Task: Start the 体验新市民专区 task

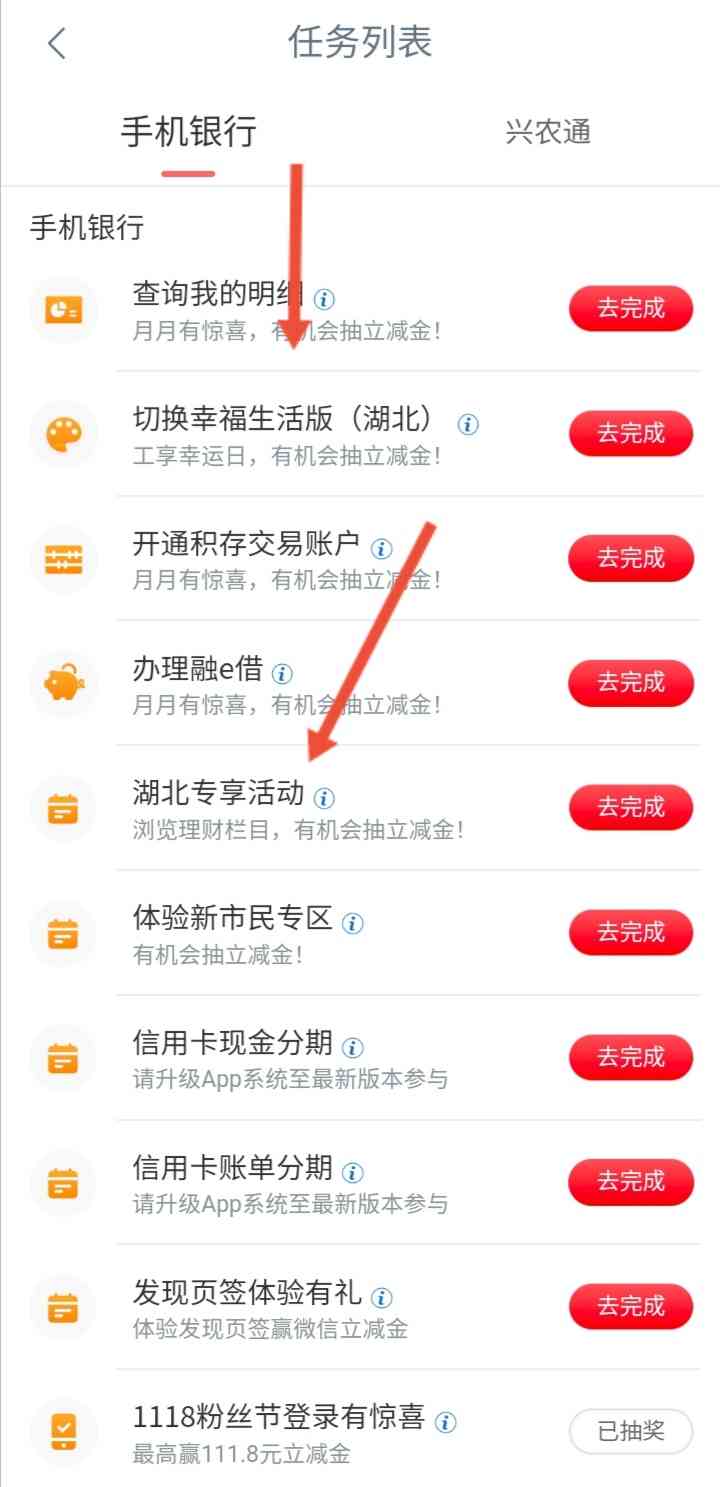Action: tap(630, 932)
